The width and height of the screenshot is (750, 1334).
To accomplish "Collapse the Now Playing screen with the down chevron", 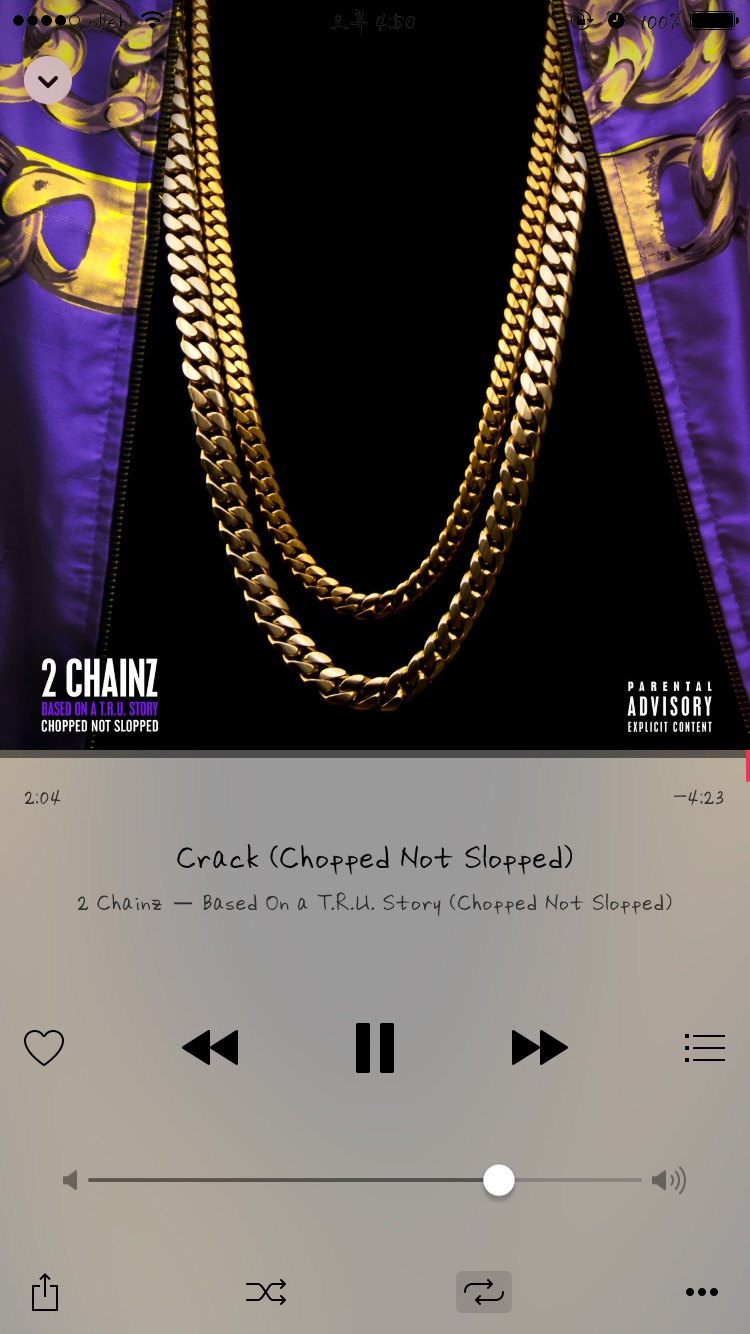I will 48,80.
